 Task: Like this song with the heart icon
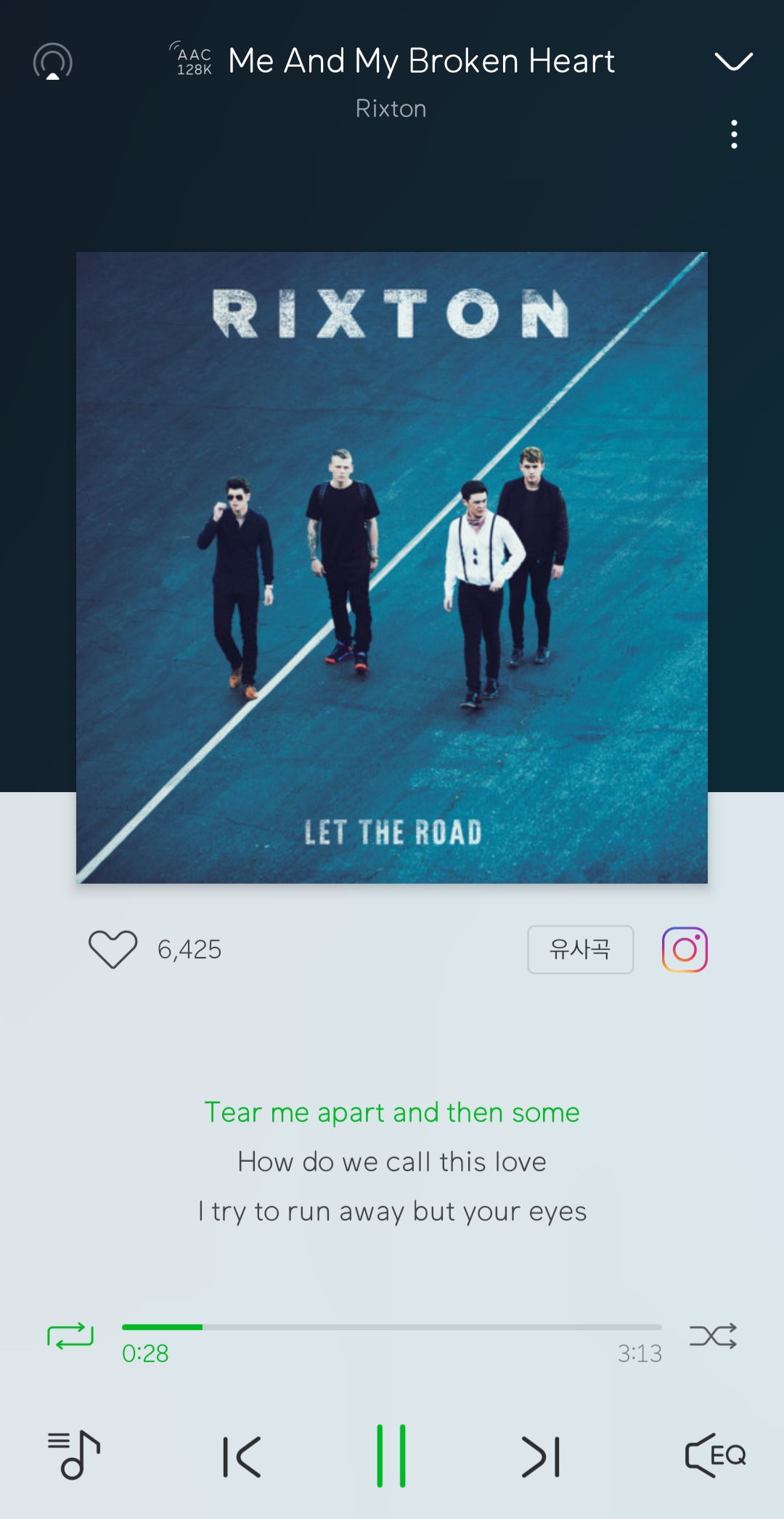(113, 949)
